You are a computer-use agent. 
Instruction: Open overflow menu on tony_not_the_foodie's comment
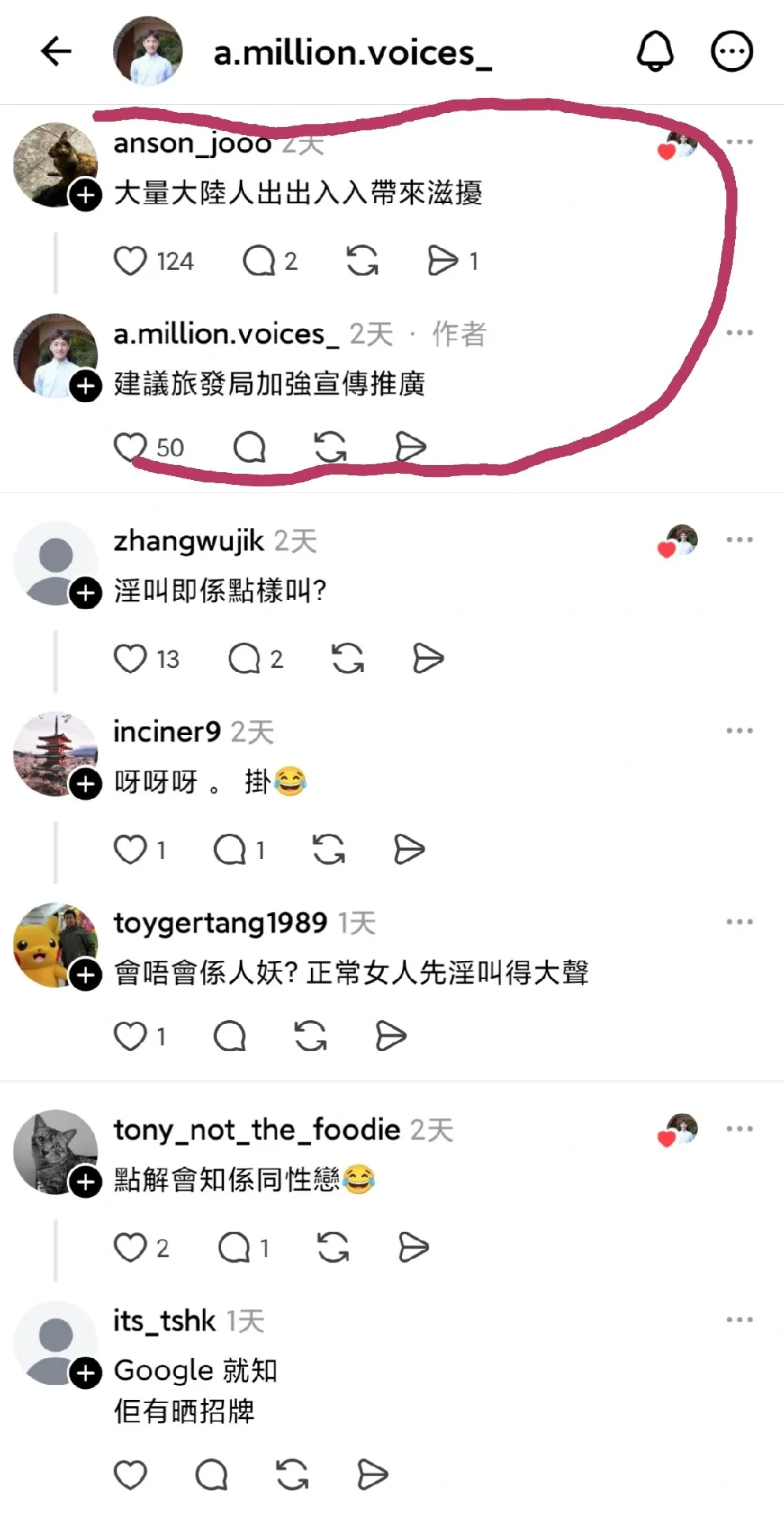tap(739, 1129)
